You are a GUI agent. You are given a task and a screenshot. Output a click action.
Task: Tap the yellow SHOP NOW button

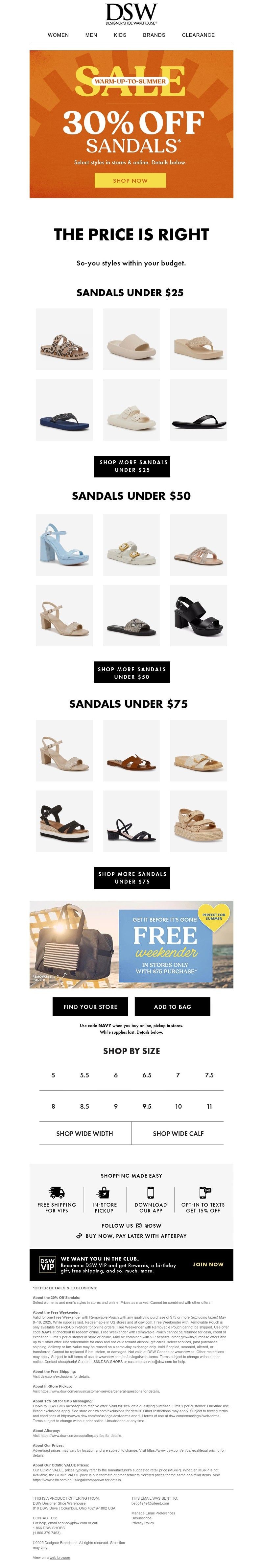[130, 180]
